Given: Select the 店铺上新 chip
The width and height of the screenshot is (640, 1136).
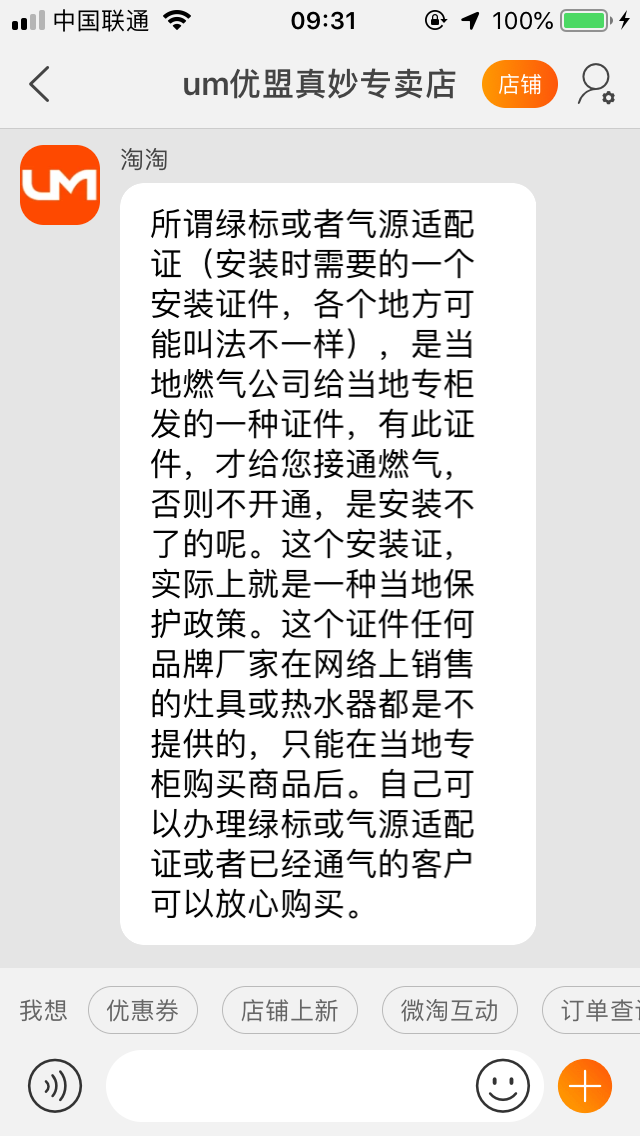Looking at the screenshot, I should [x=290, y=1010].
